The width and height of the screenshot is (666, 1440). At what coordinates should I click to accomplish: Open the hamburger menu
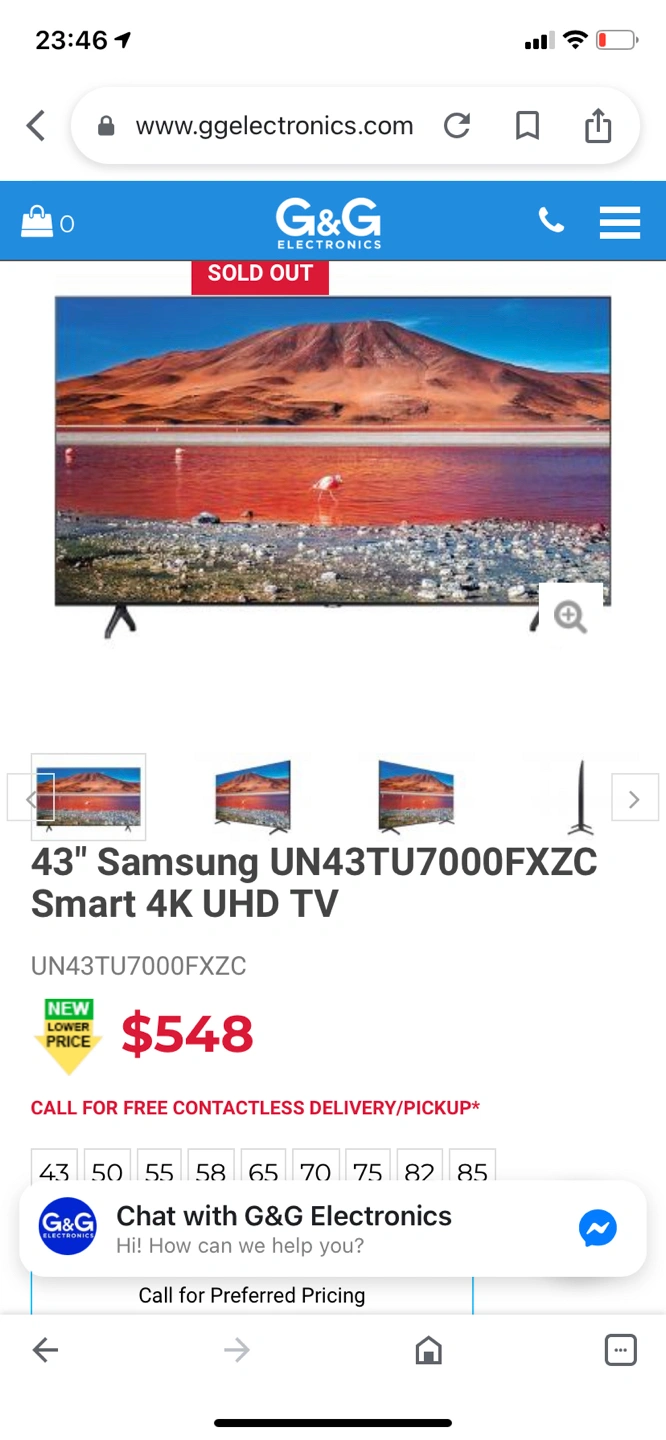[619, 222]
